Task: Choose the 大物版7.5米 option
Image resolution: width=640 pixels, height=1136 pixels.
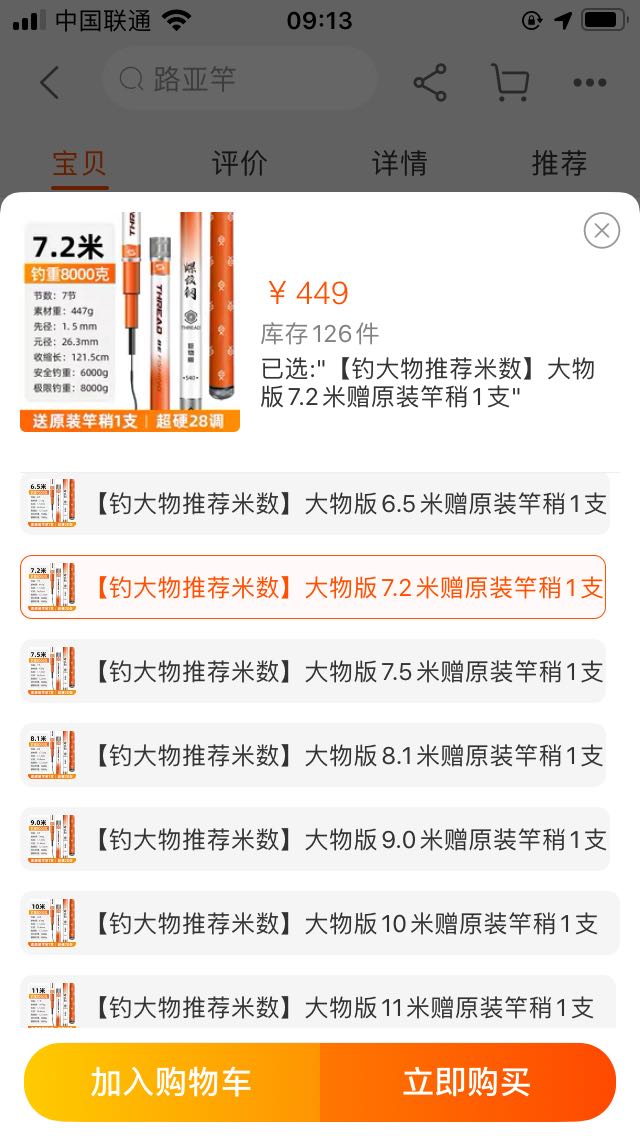Action: click(x=312, y=671)
